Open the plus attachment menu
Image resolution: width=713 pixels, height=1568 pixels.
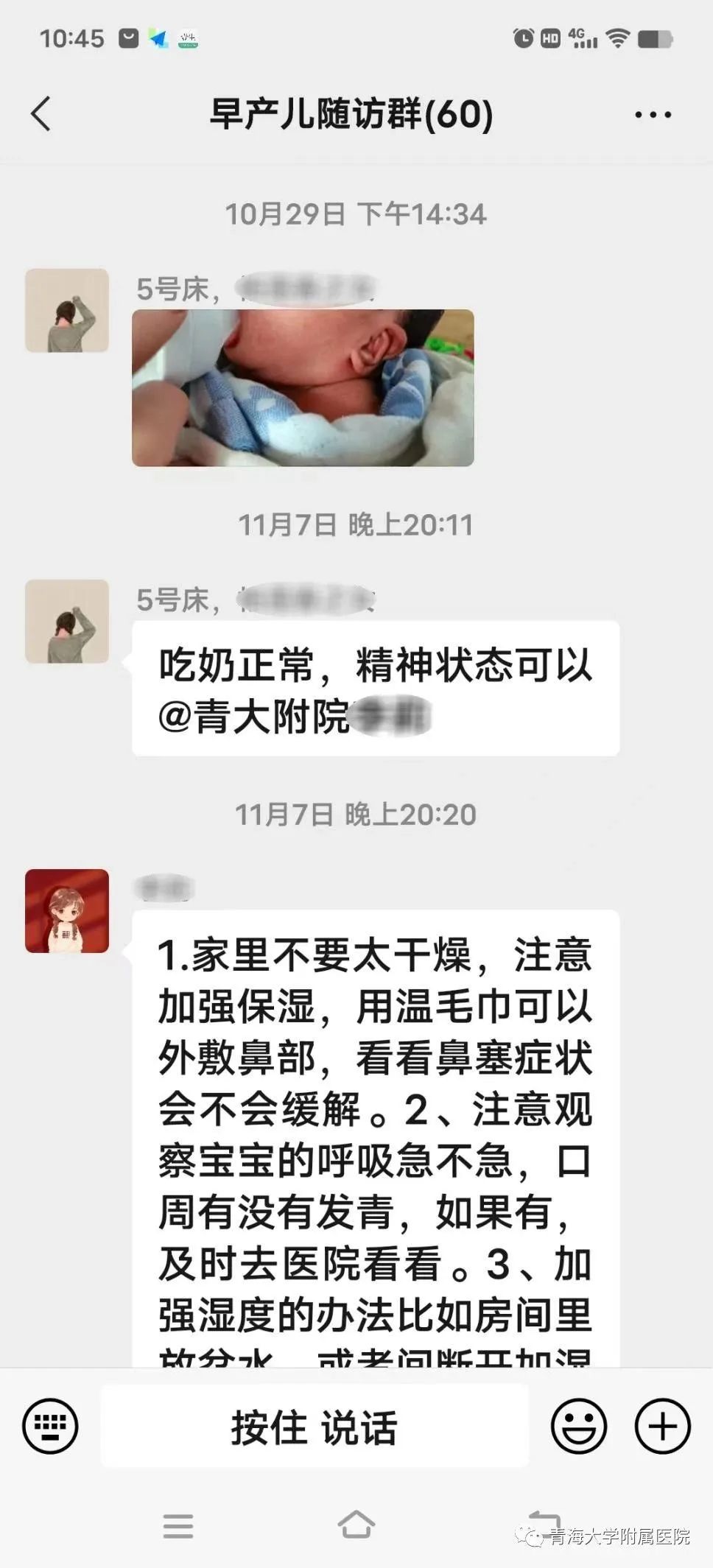click(662, 1426)
